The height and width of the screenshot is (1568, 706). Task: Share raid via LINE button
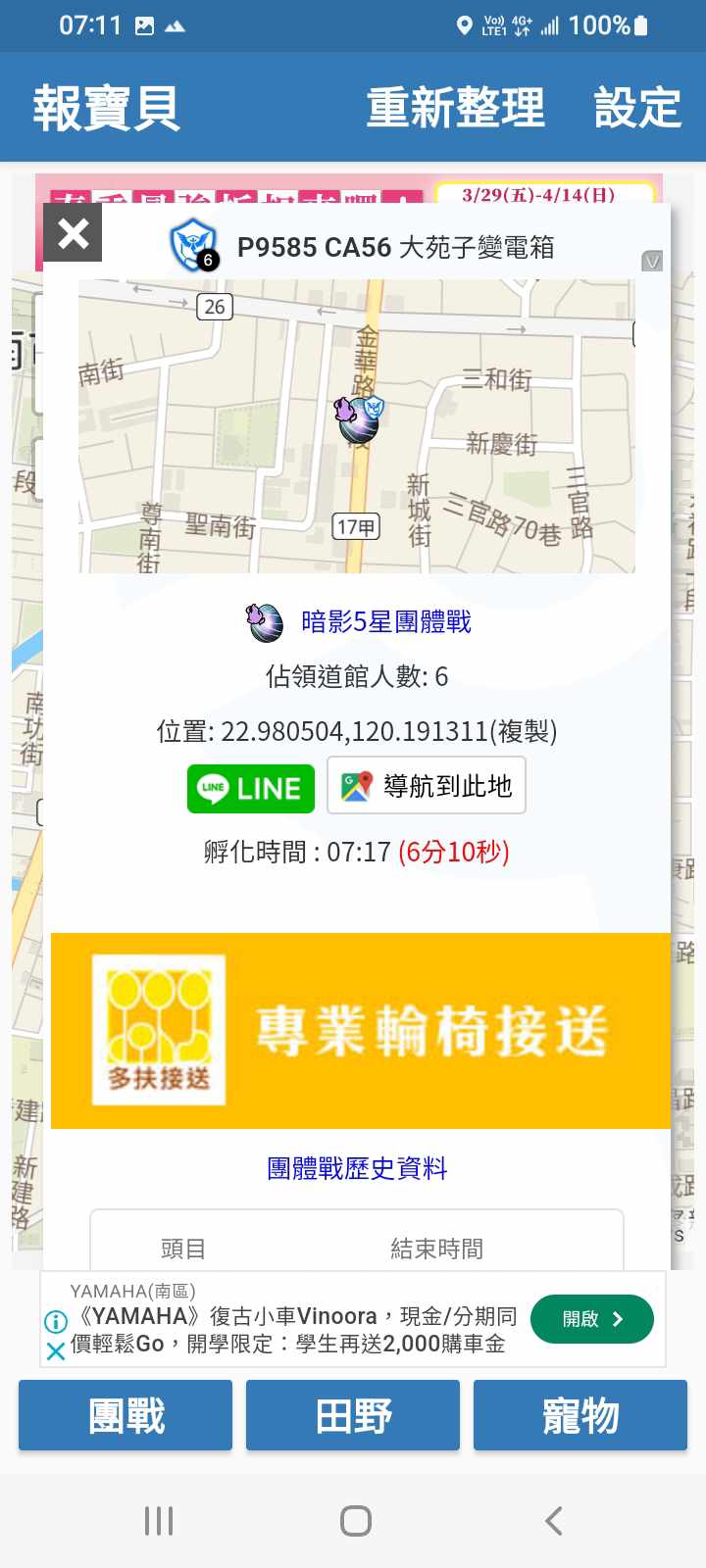[251, 788]
